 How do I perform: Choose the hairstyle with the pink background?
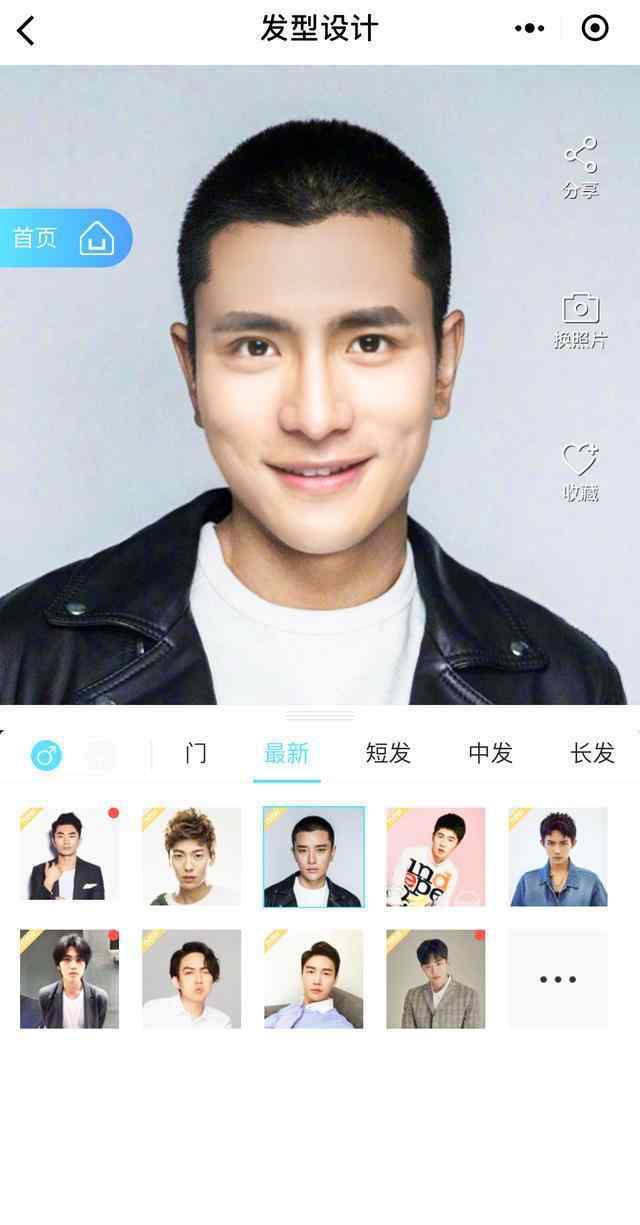435,856
